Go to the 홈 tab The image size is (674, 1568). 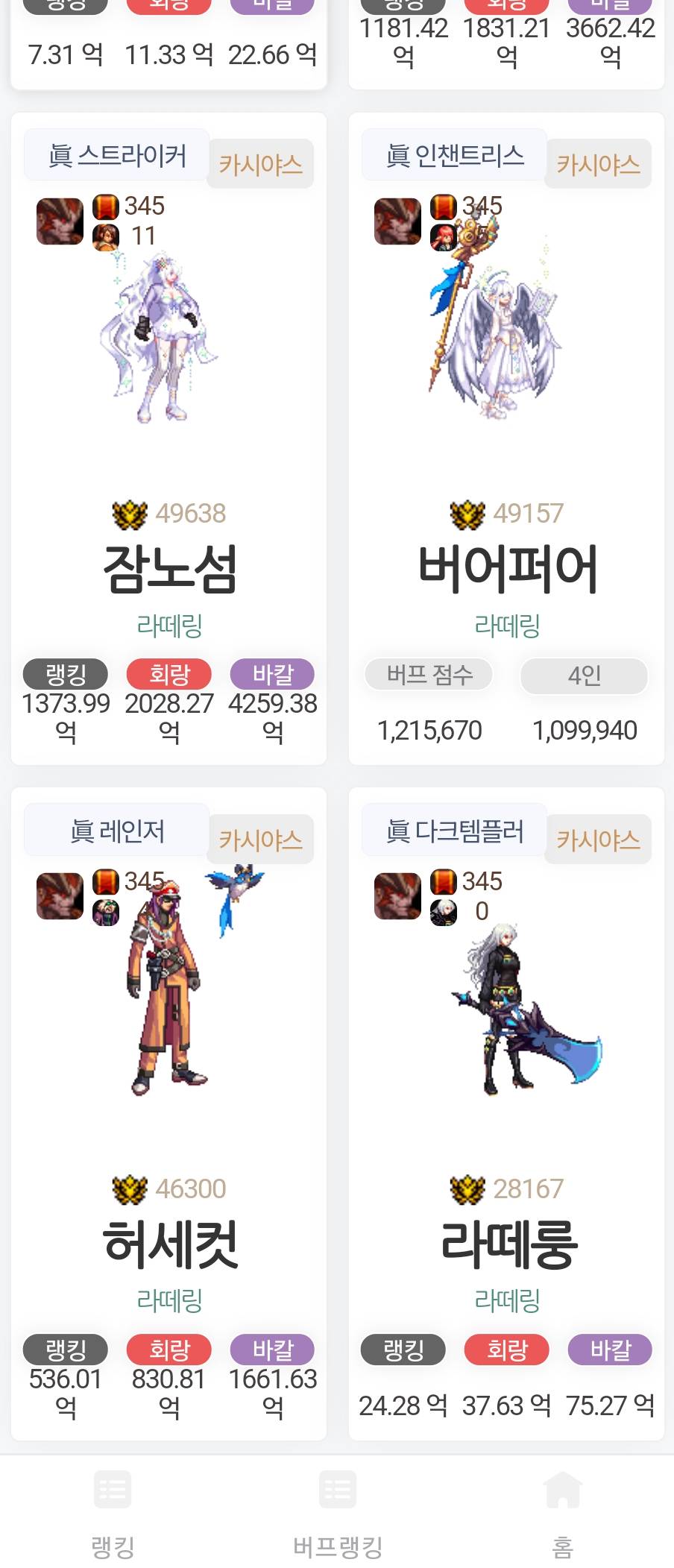tap(562, 1514)
